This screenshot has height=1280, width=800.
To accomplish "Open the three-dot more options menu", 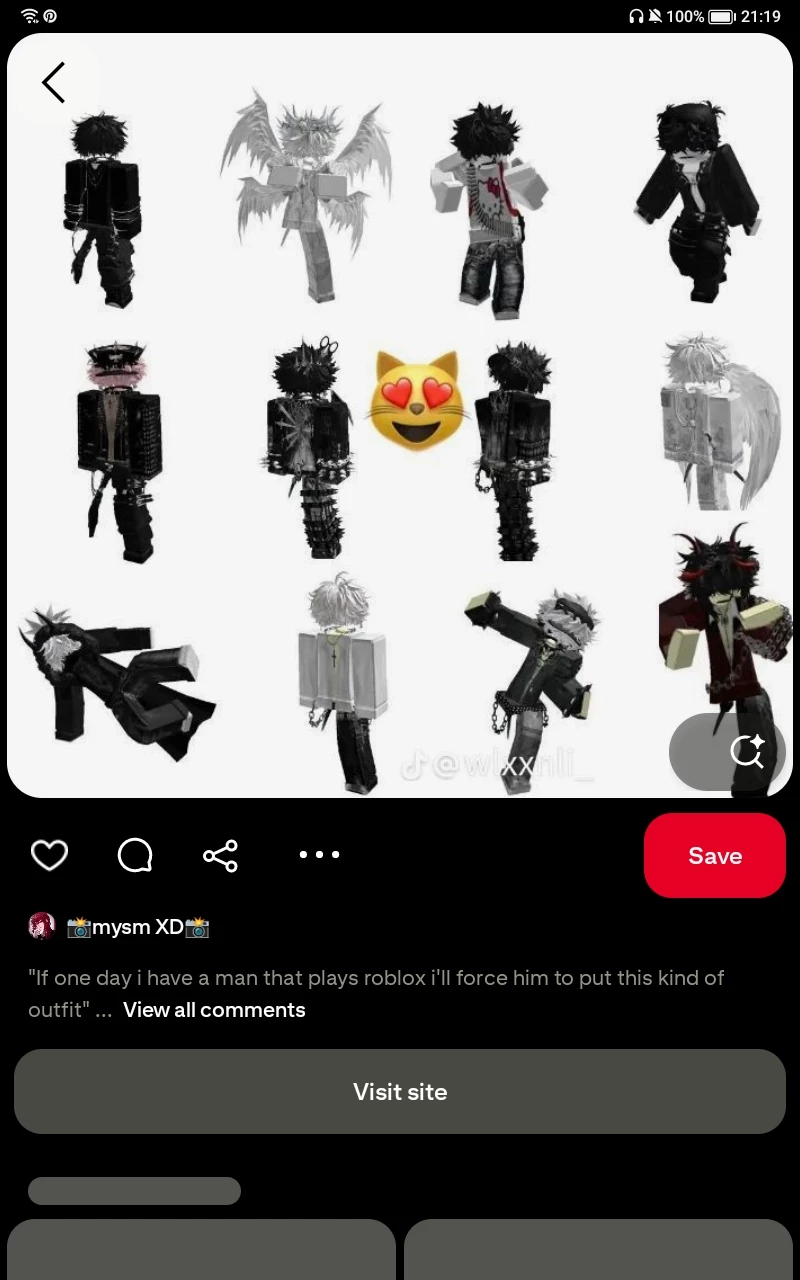I will coord(319,854).
